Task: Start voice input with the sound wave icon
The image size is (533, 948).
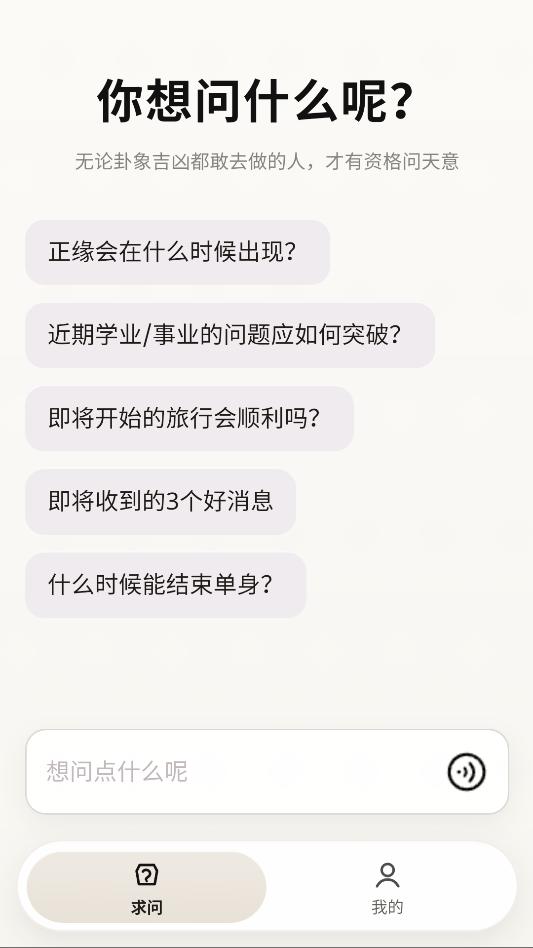Action: (x=467, y=771)
